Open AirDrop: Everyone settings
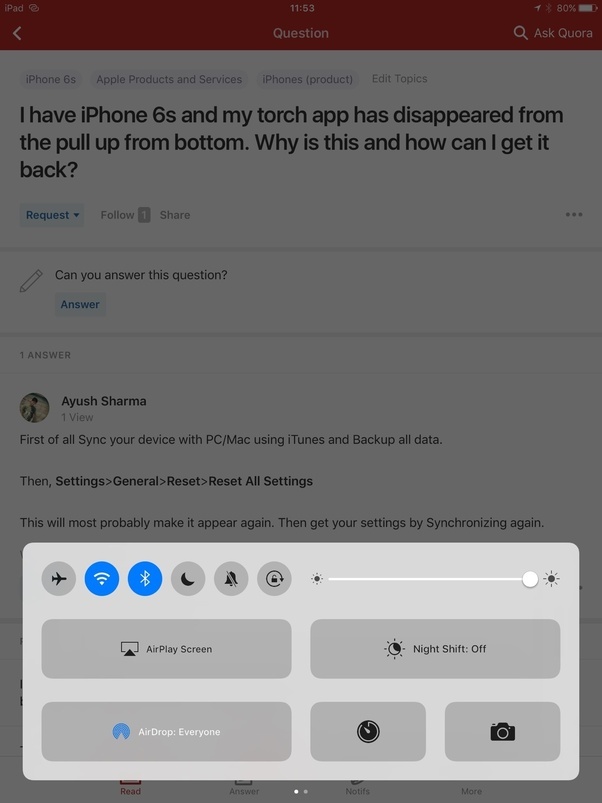 click(166, 732)
